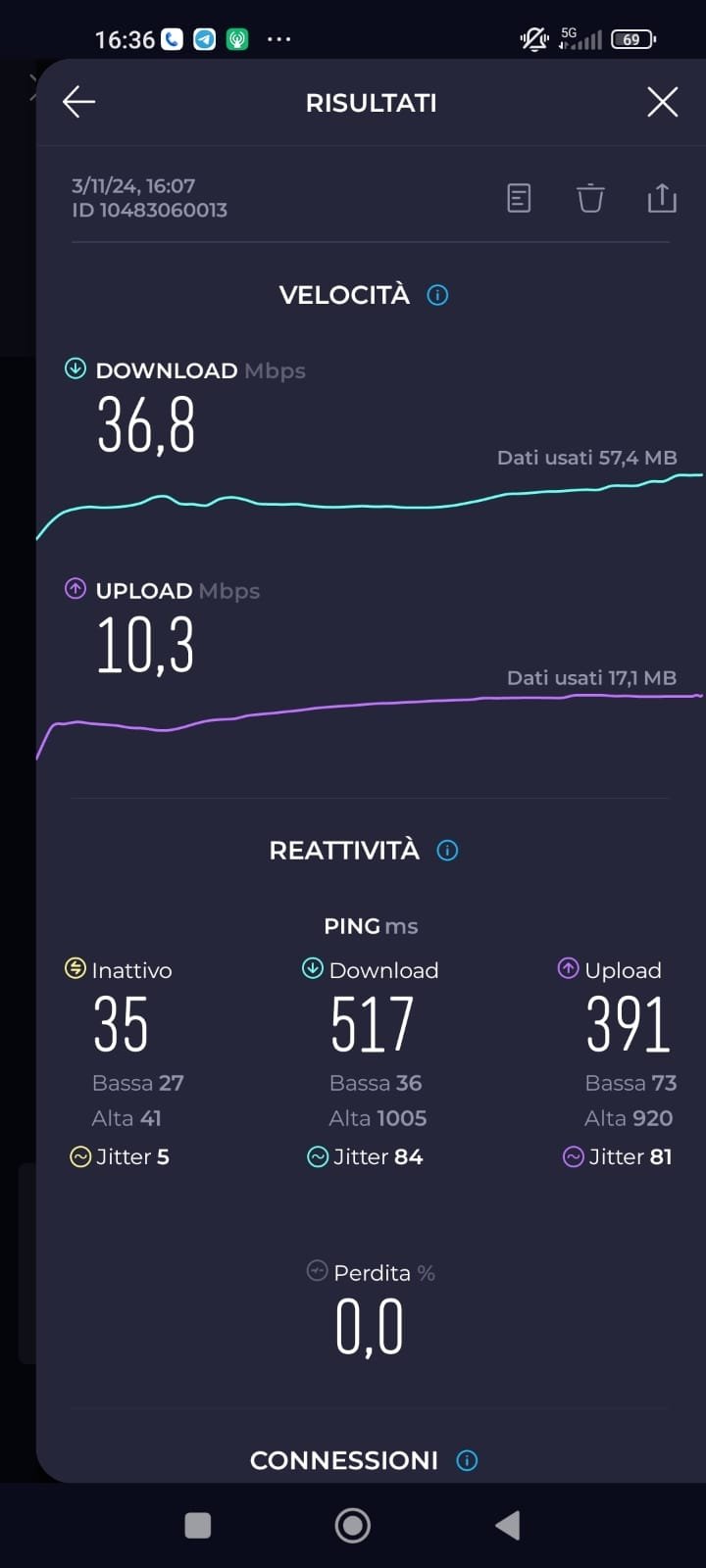Go back using the top-left arrow

coord(78,102)
